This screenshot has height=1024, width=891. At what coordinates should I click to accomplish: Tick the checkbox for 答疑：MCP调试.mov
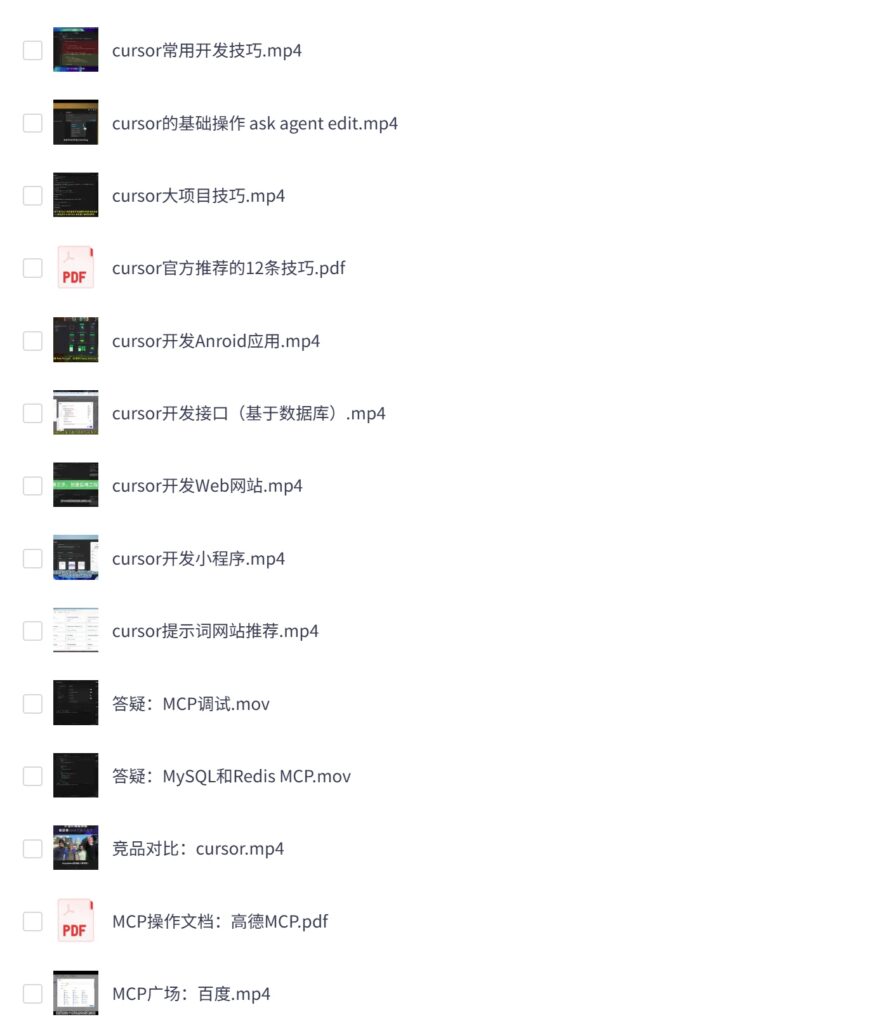32,702
